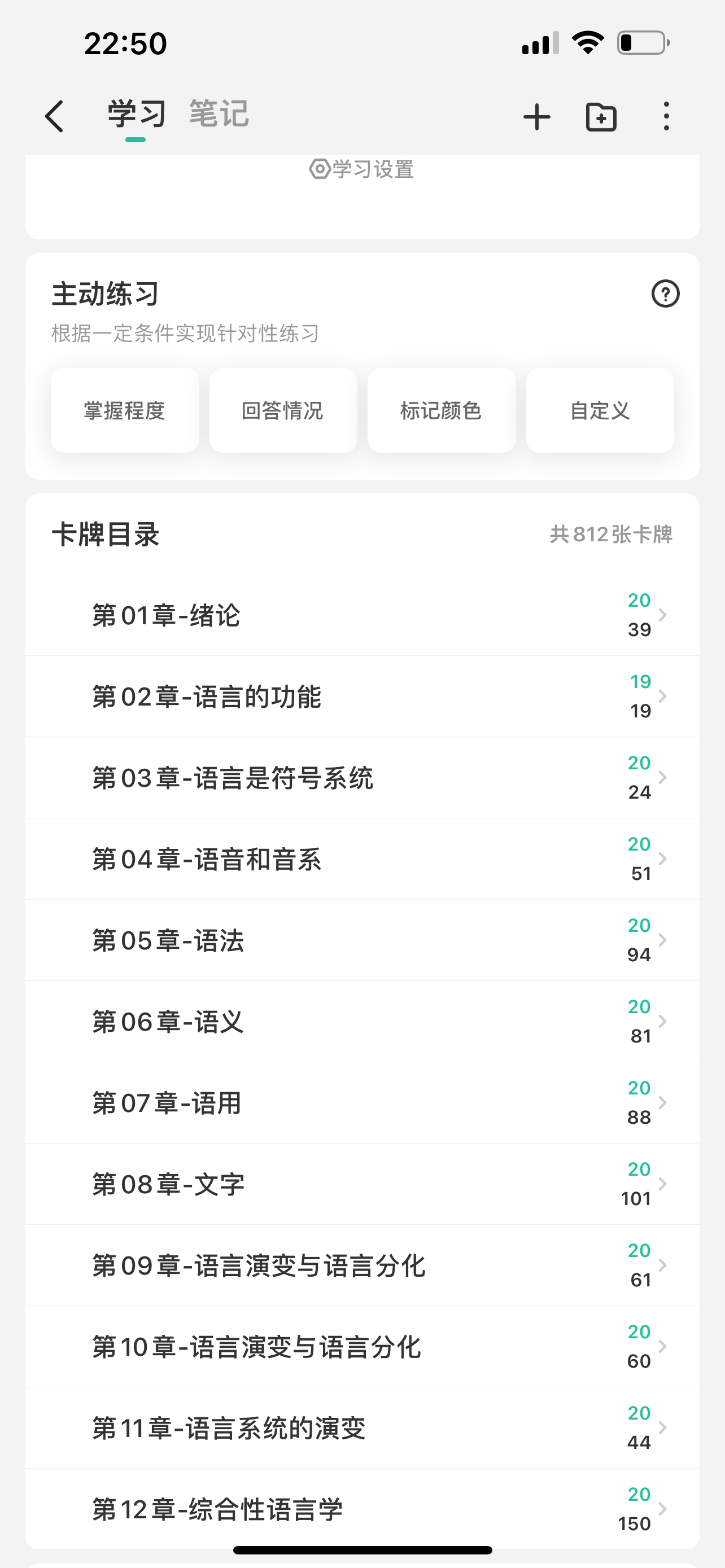Viewport: 725px width, 1568px height.
Task: Open 第03章-语言是符号系统
Action: 362,777
